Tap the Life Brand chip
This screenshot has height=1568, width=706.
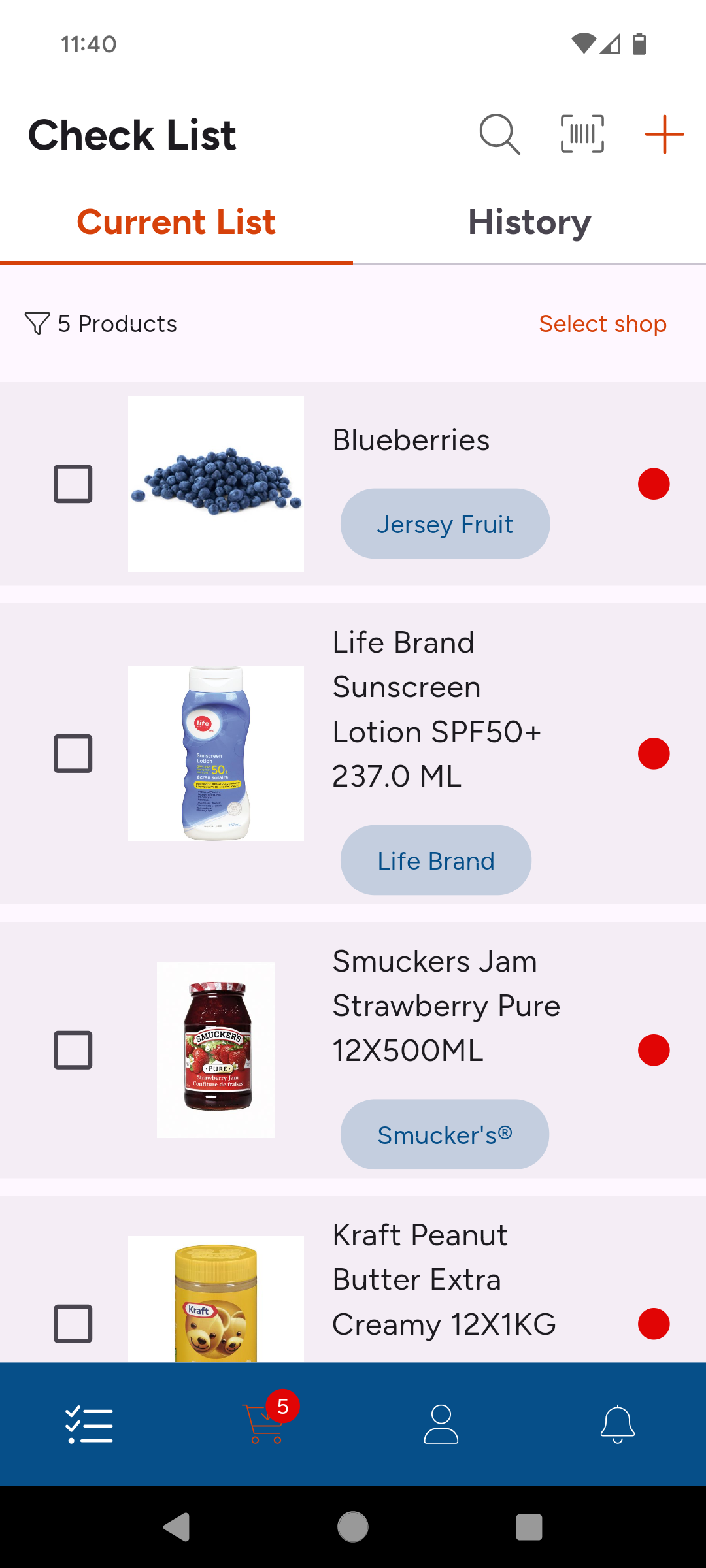(435, 860)
